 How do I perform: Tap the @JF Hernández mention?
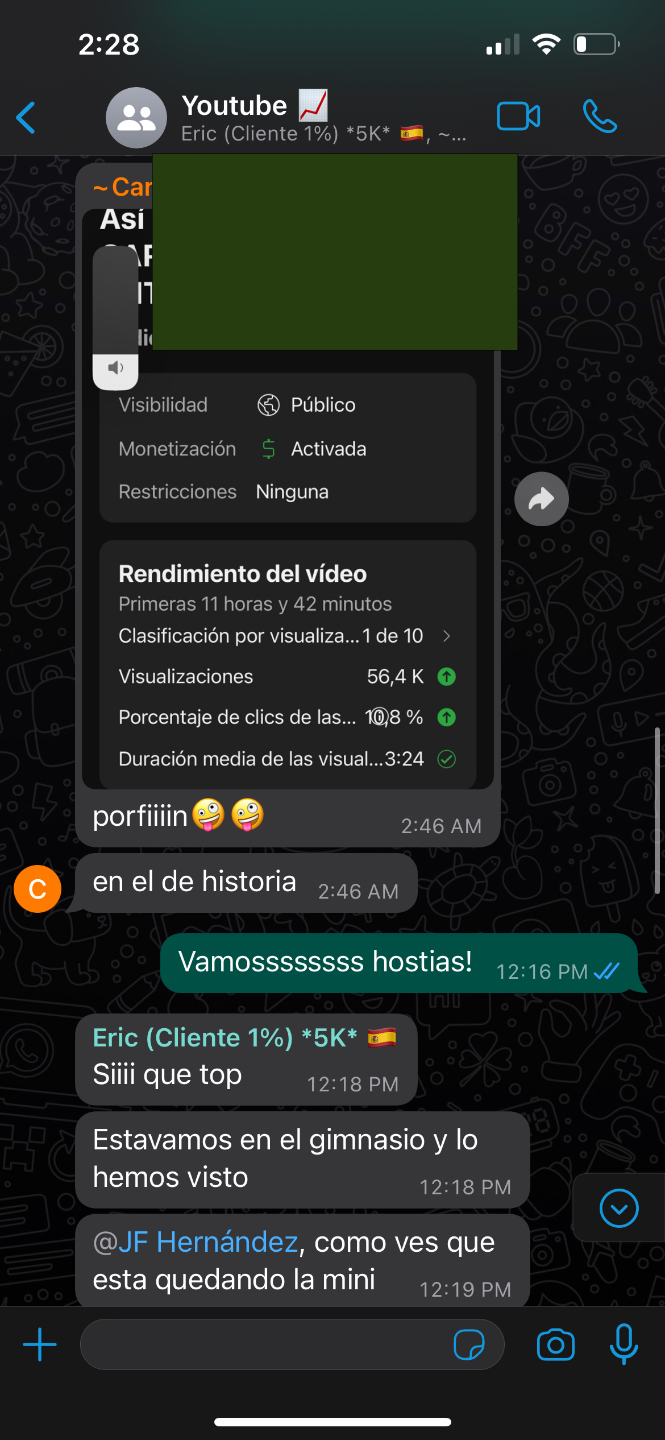coord(205,1242)
